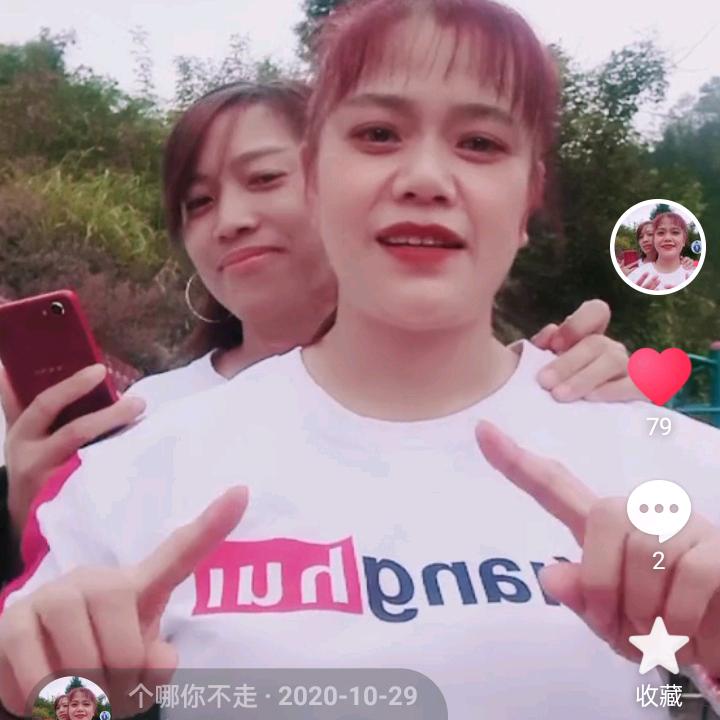Add the video to favorites (收藏)
Viewport: 720px width, 720px height.
[x=659, y=647]
